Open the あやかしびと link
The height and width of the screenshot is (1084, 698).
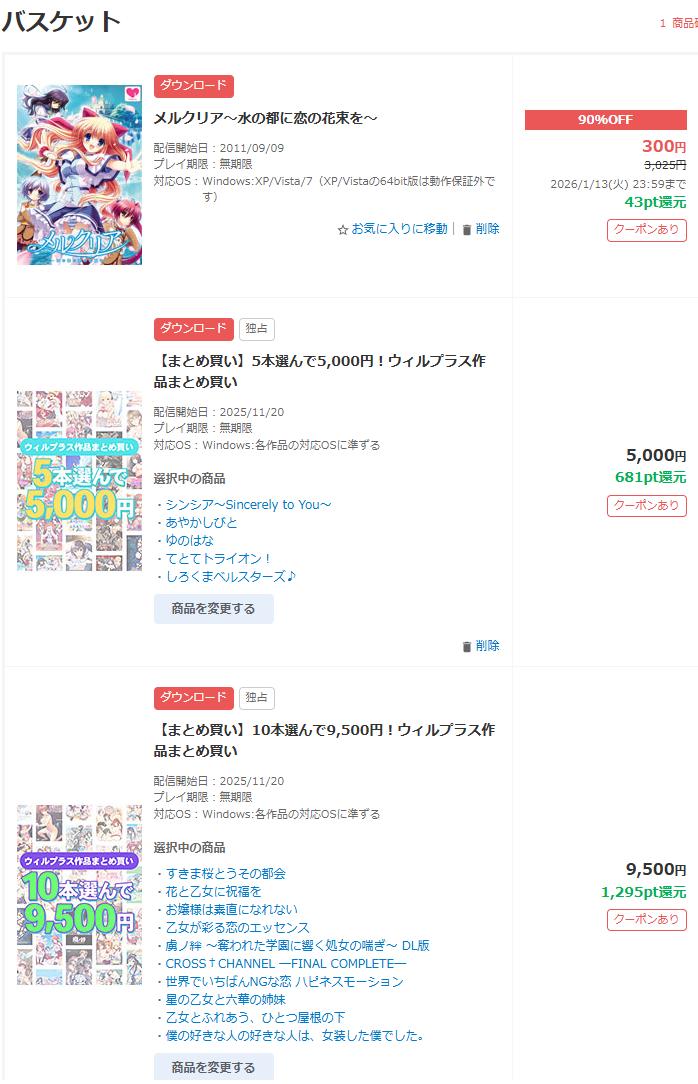201,522
